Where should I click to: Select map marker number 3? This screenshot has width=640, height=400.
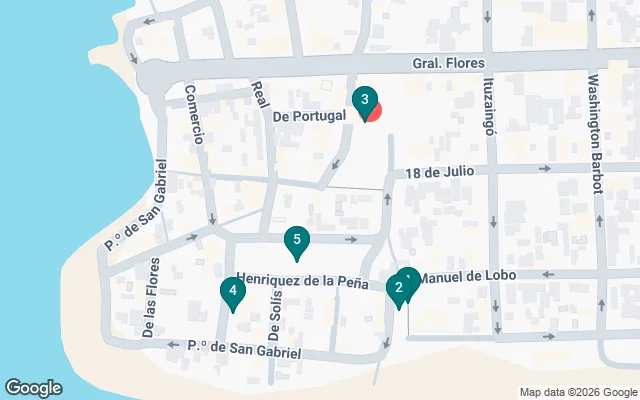tap(365, 100)
